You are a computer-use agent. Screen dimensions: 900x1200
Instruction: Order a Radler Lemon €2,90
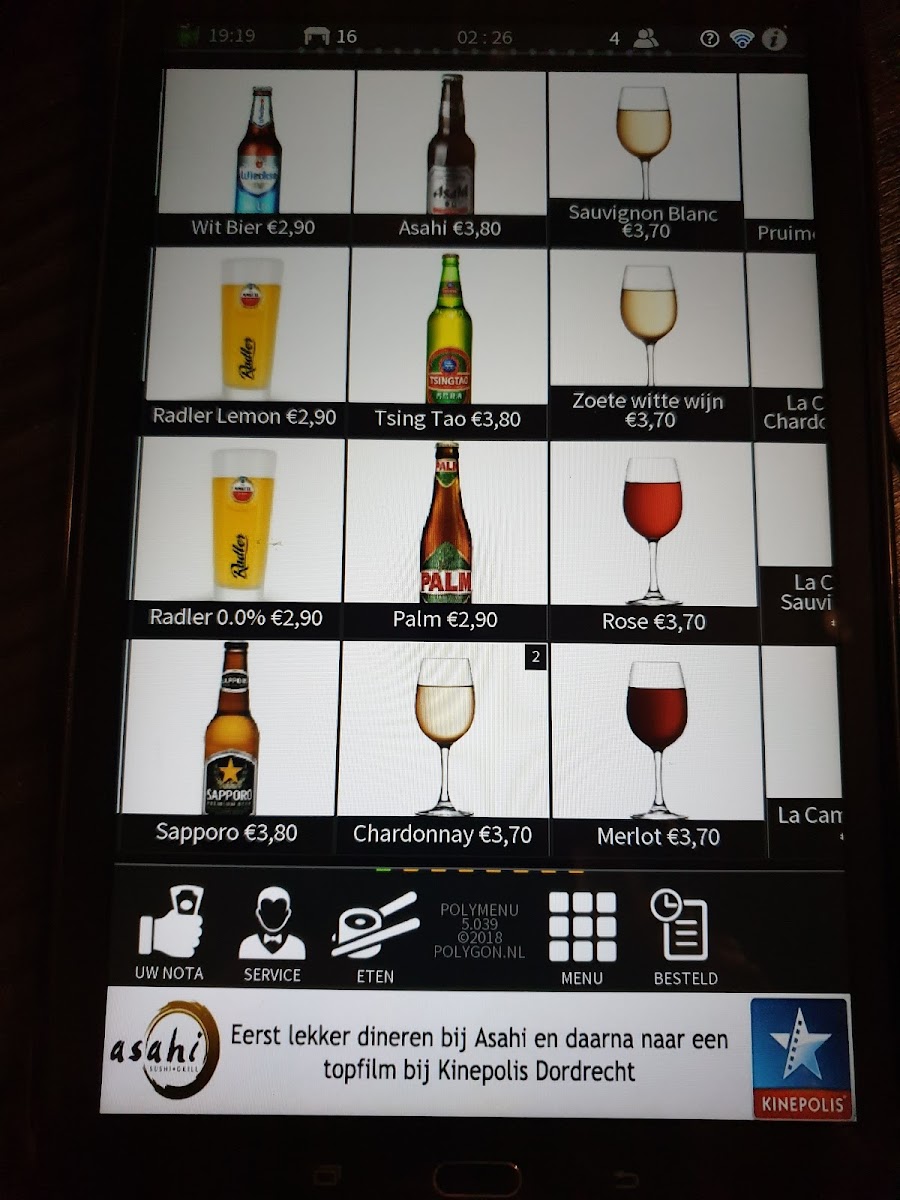coord(246,341)
